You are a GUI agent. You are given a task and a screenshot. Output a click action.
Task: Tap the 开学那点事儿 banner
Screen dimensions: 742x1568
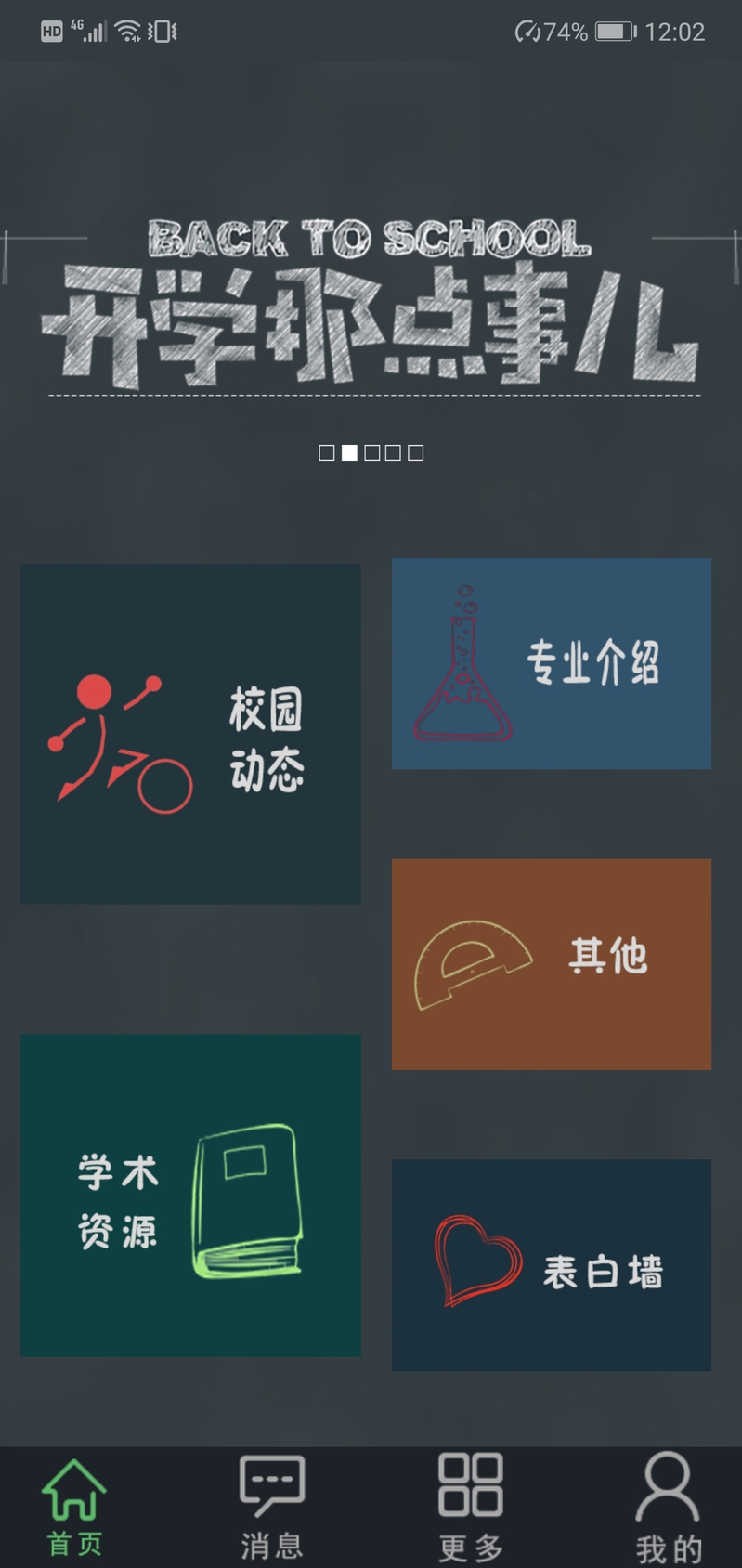point(371,307)
